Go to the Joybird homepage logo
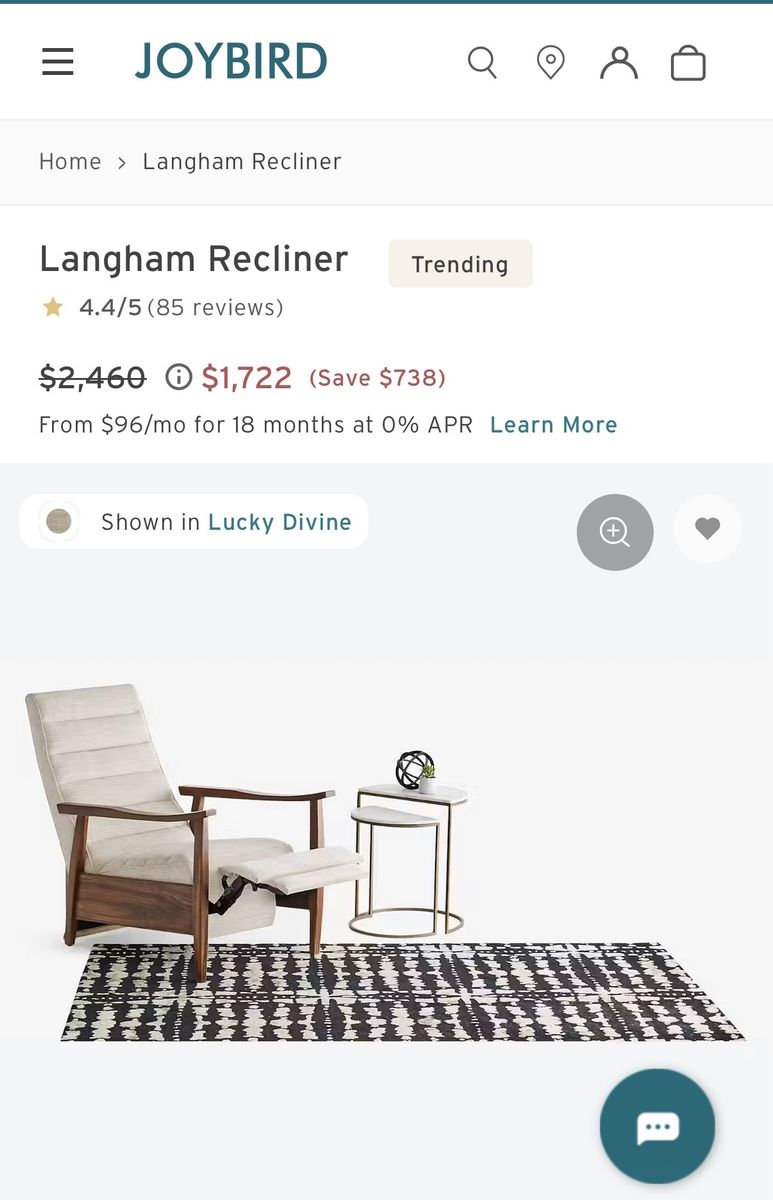 tap(231, 62)
